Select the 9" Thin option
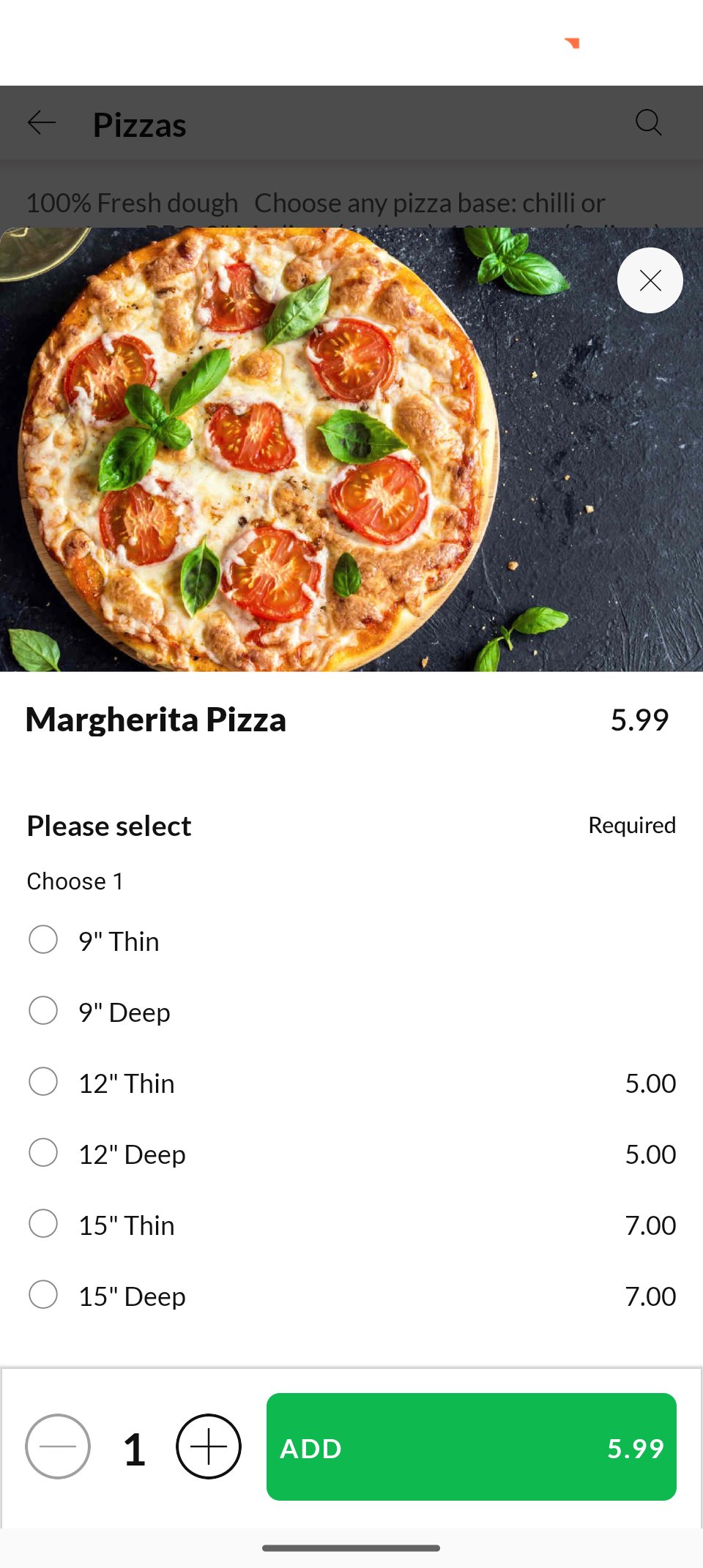The image size is (703, 1568). tap(43, 940)
